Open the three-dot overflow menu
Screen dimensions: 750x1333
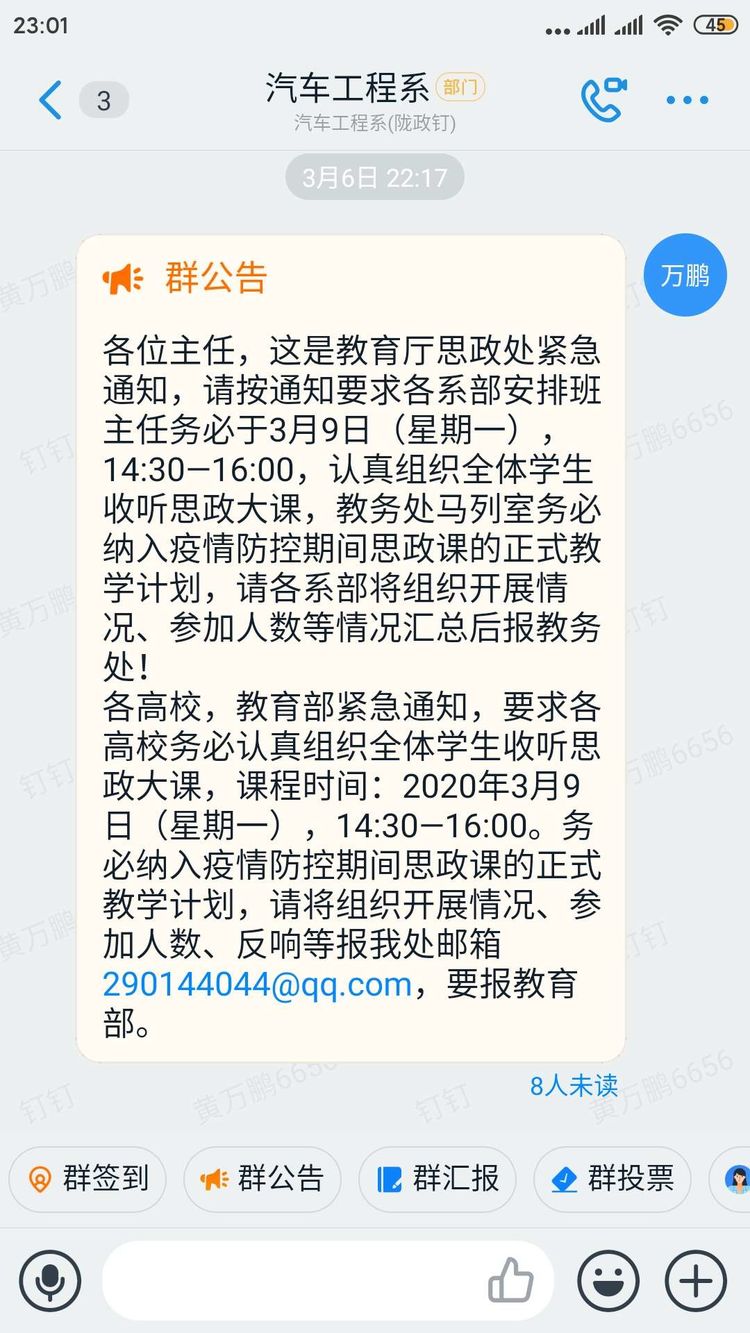click(688, 100)
